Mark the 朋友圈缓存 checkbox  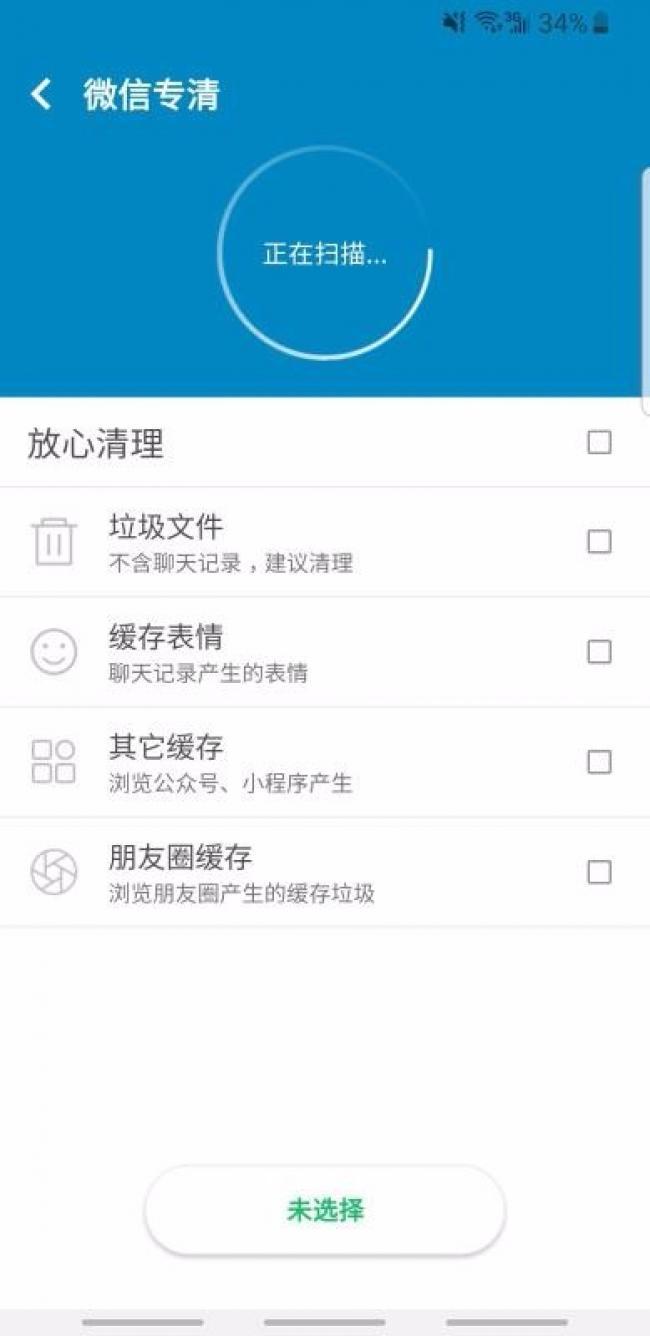click(x=599, y=872)
